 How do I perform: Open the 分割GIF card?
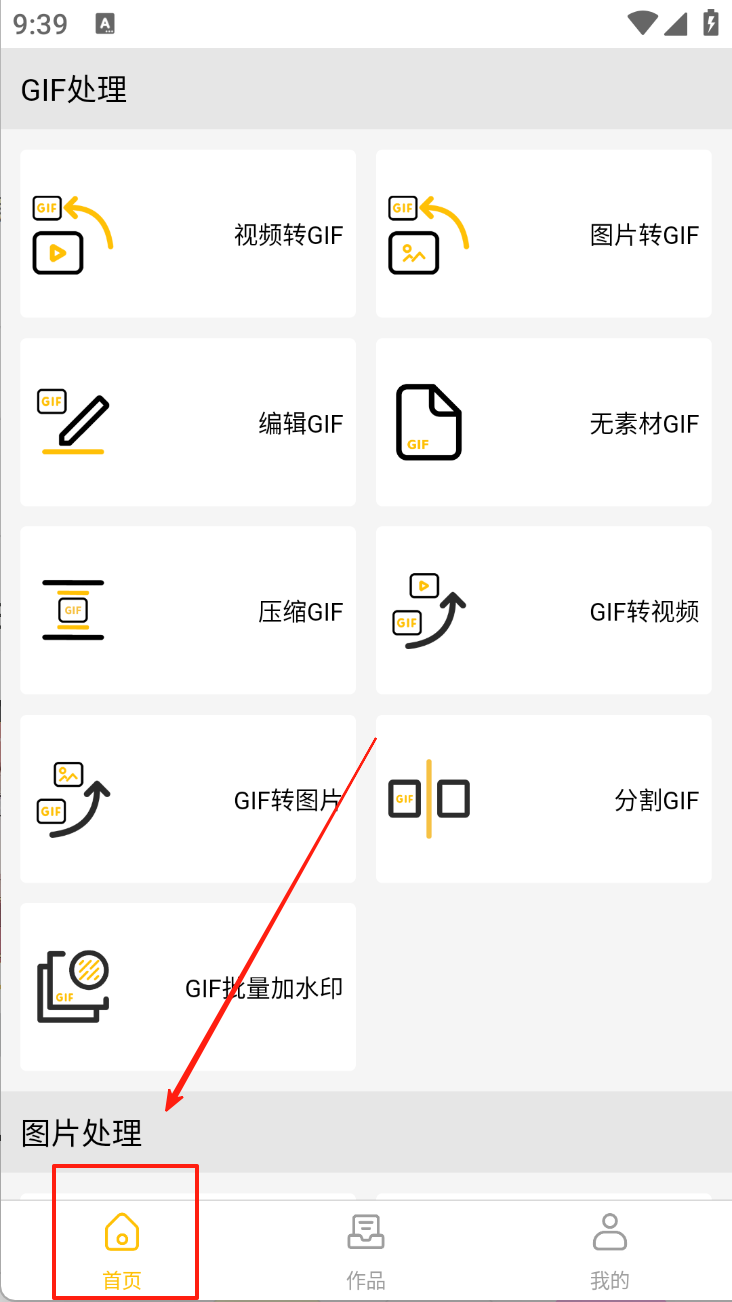tap(543, 799)
